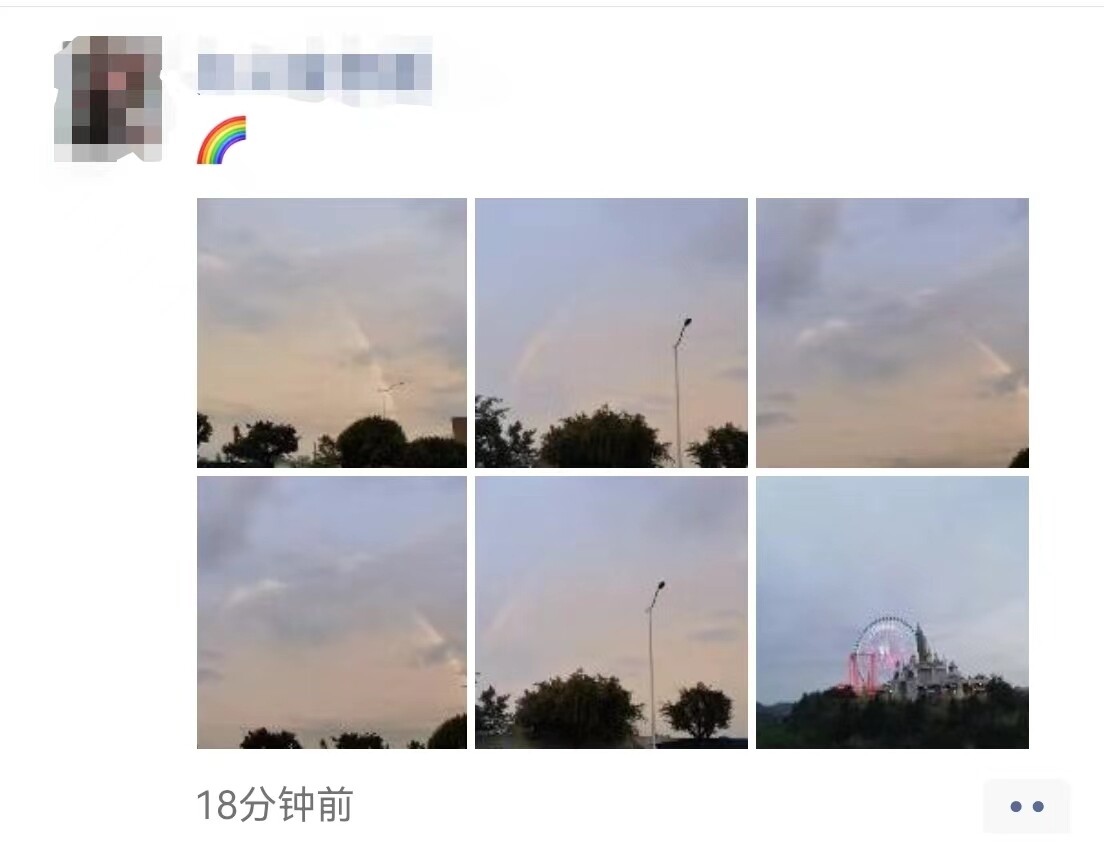The width and height of the screenshot is (1104, 845).
Task: Open the poster's profile avatar
Action: pos(108,98)
